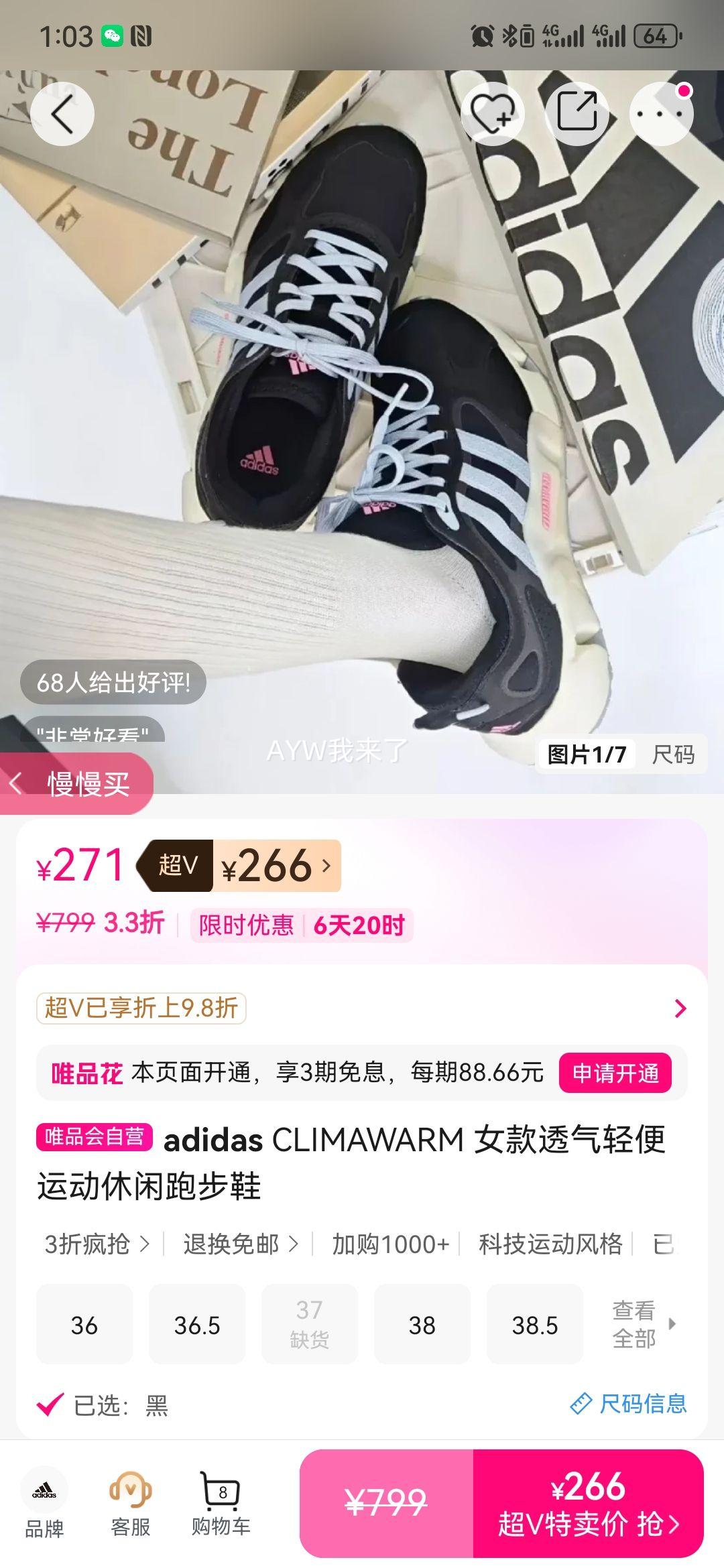Add the shoes to favorites via heart icon
Screen dimensions: 724x1568
point(494,113)
